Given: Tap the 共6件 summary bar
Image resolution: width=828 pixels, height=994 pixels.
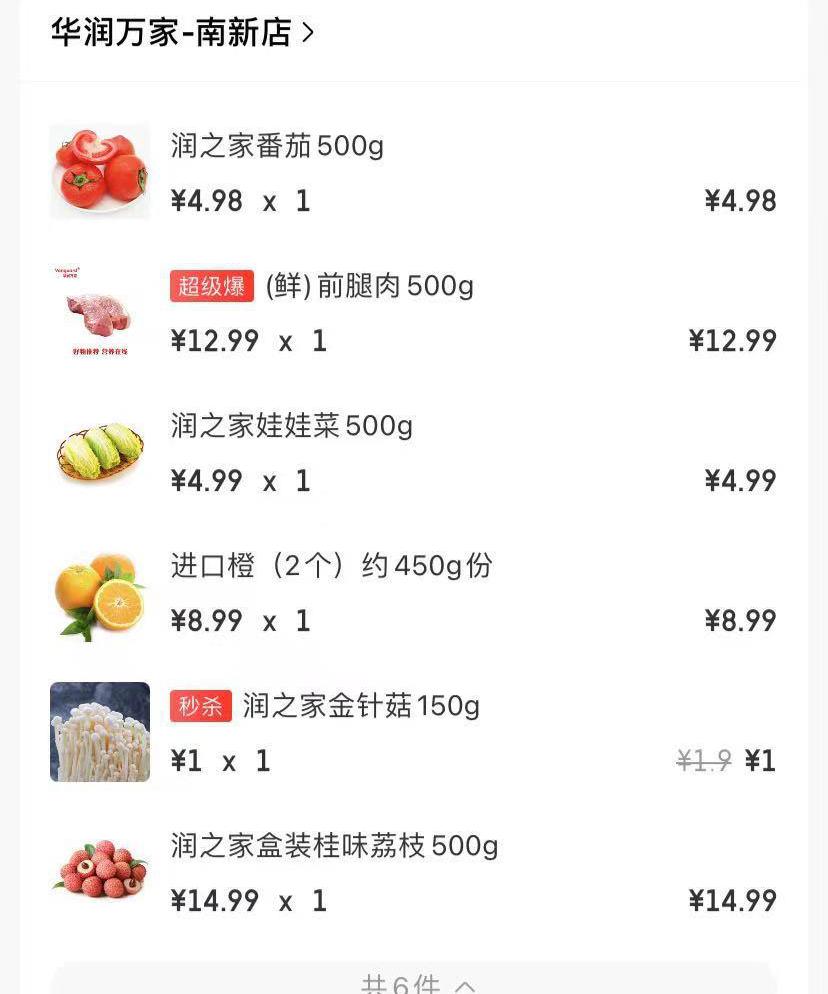Looking at the screenshot, I should (414, 983).
